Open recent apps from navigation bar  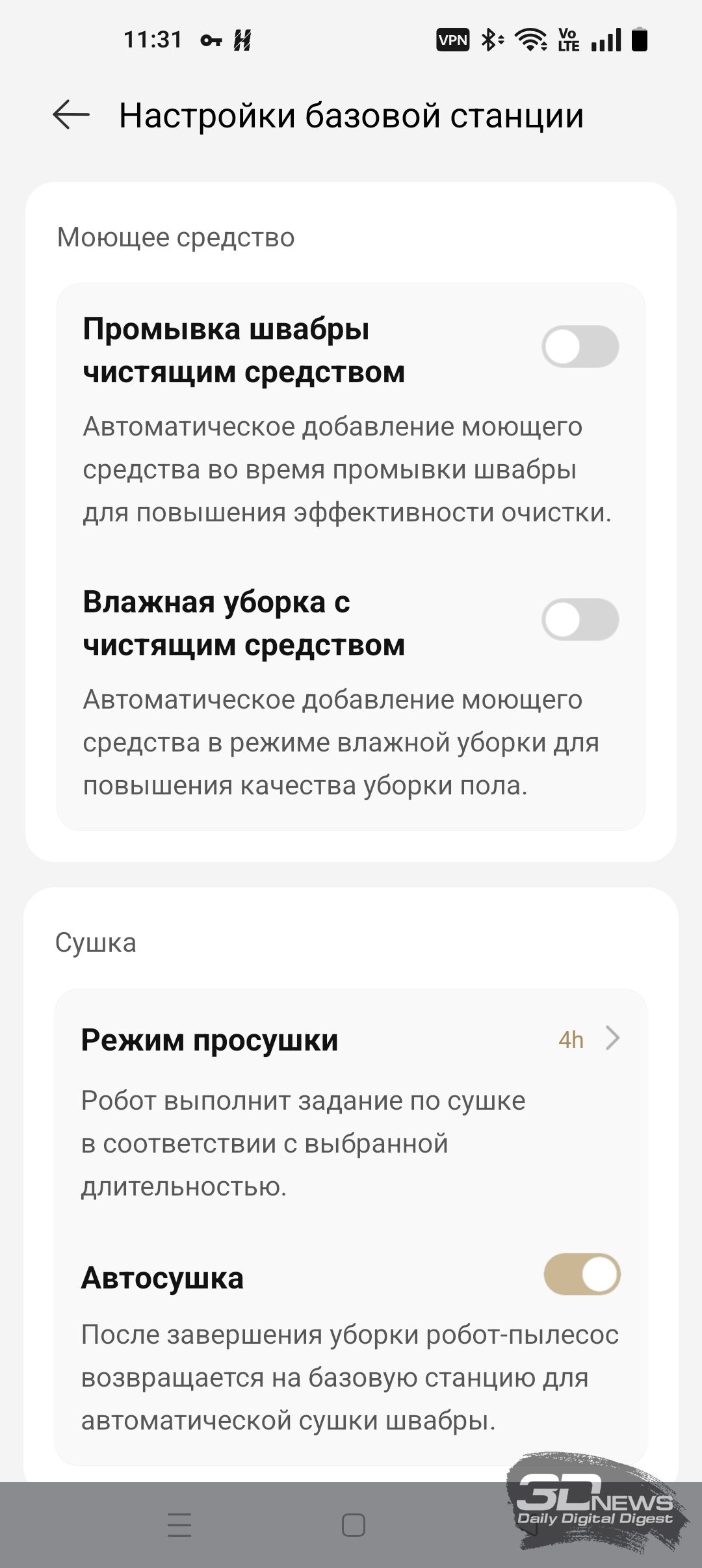pyautogui.click(x=179, y=1525)
